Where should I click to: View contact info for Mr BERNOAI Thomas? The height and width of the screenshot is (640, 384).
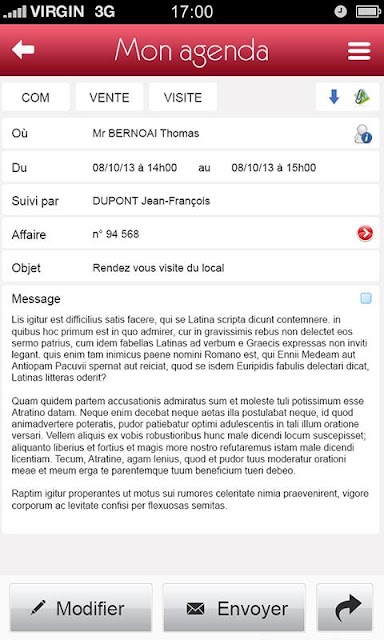363,134
